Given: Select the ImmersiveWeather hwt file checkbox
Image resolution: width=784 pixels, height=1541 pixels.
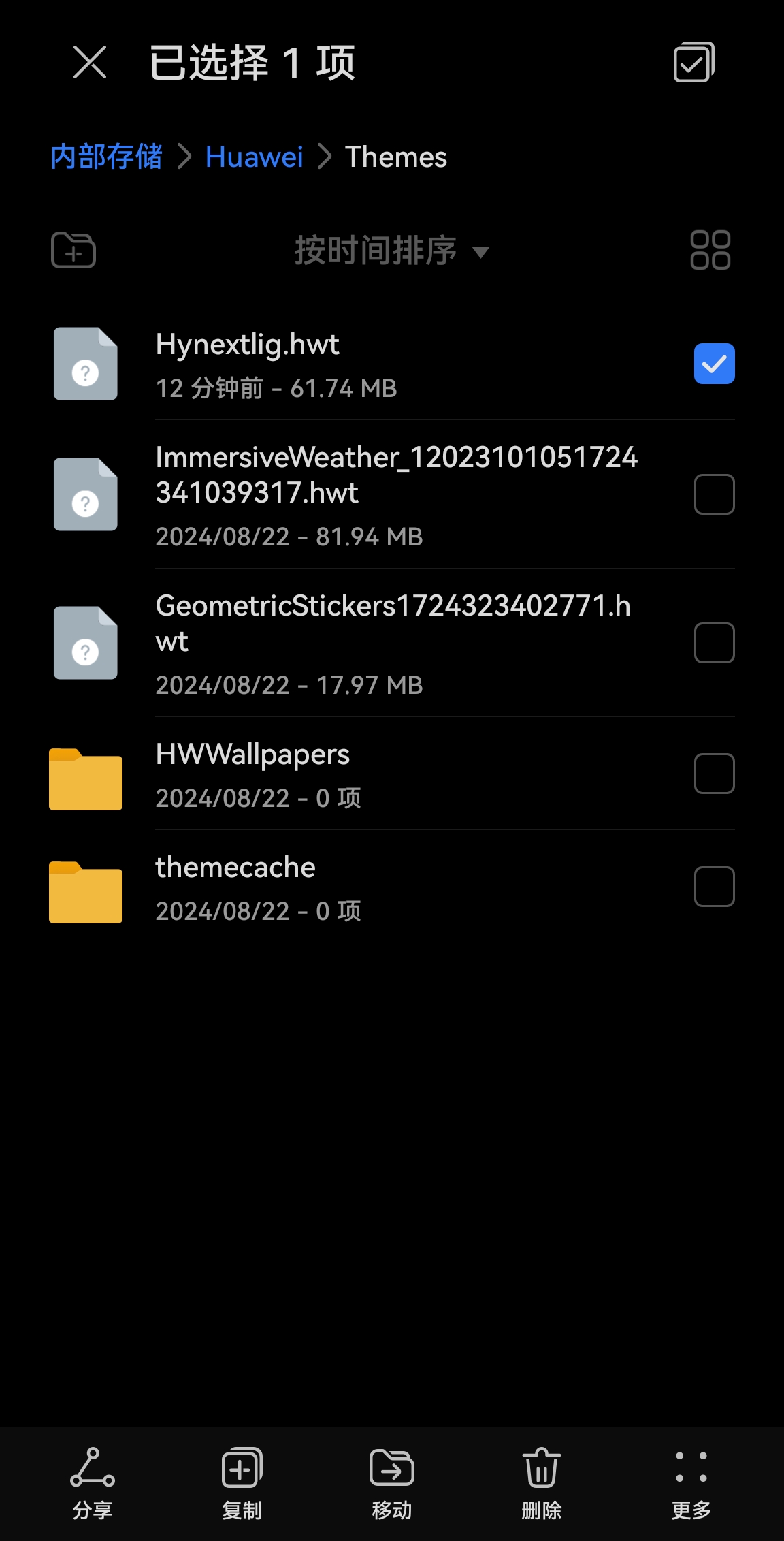Looking at the screenshot, I should [x=714, y=494].
